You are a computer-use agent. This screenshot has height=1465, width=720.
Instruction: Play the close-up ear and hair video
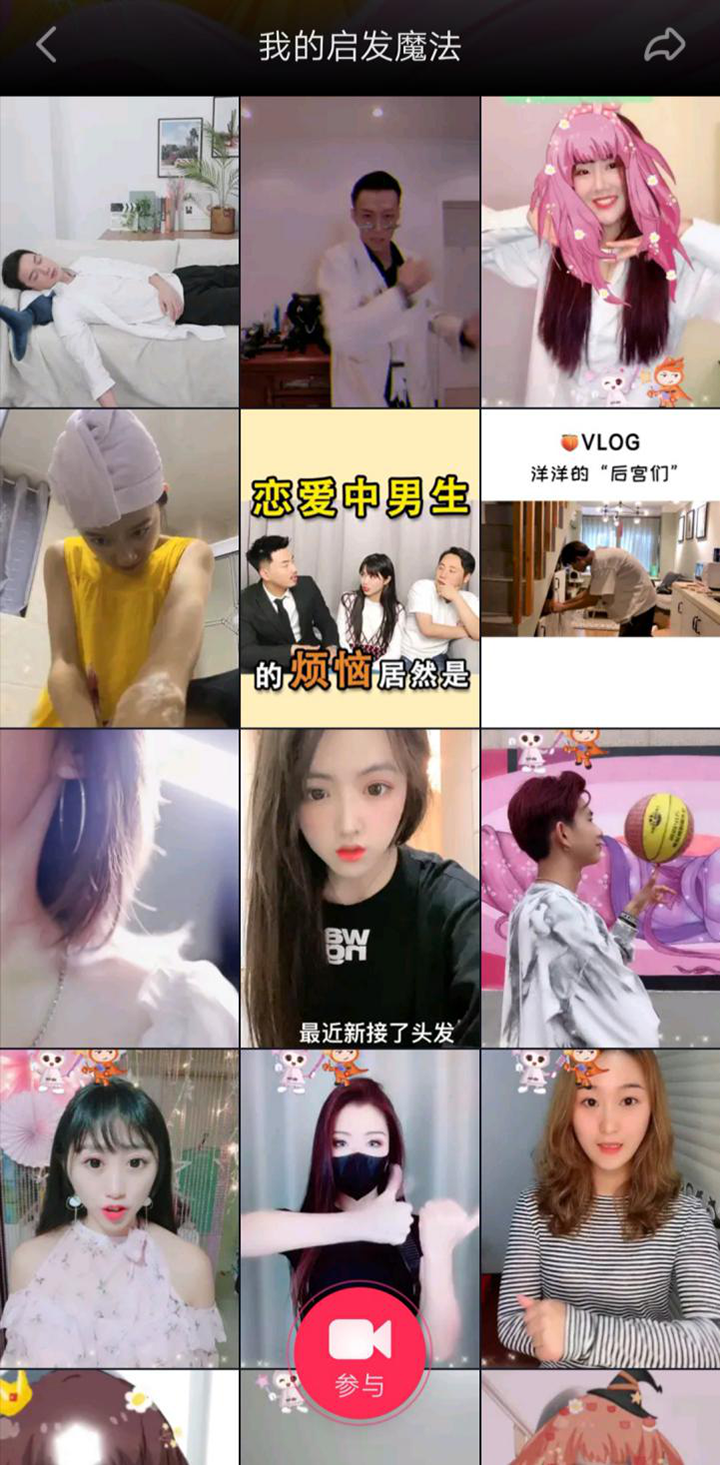click(119, 888)
